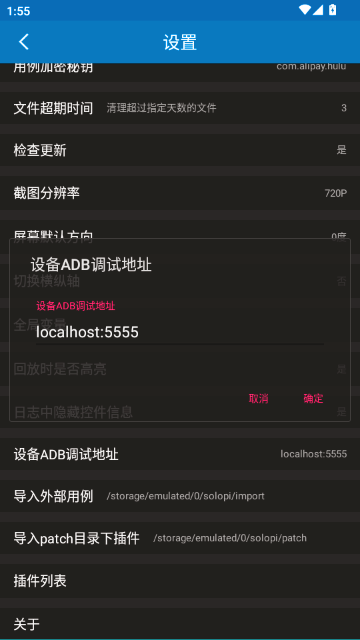The image size is (360, 640).
Task: Confirm the ADB address with 确定
Action: (313, 398)
